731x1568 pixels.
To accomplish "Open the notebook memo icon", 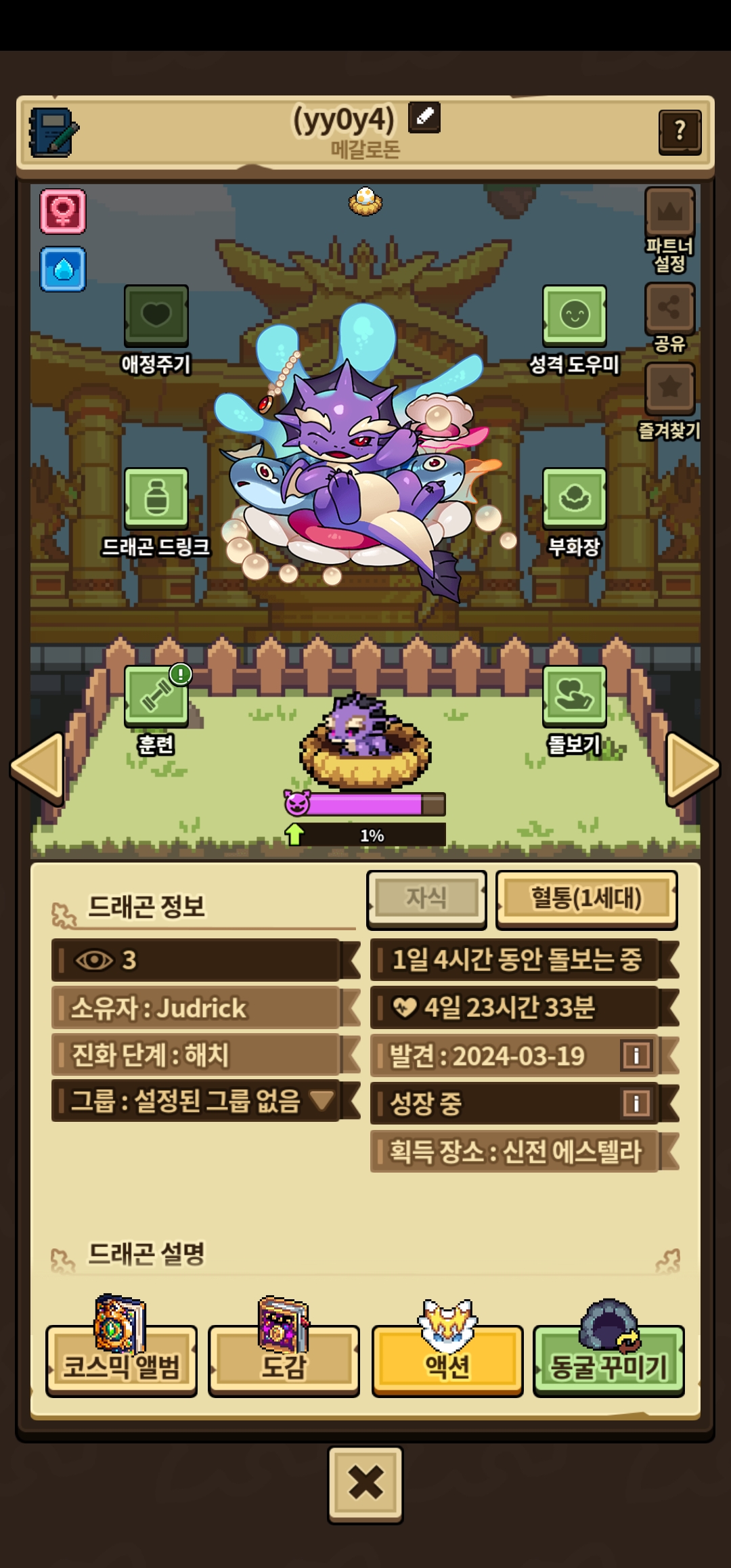I will [x=53, y=132].
